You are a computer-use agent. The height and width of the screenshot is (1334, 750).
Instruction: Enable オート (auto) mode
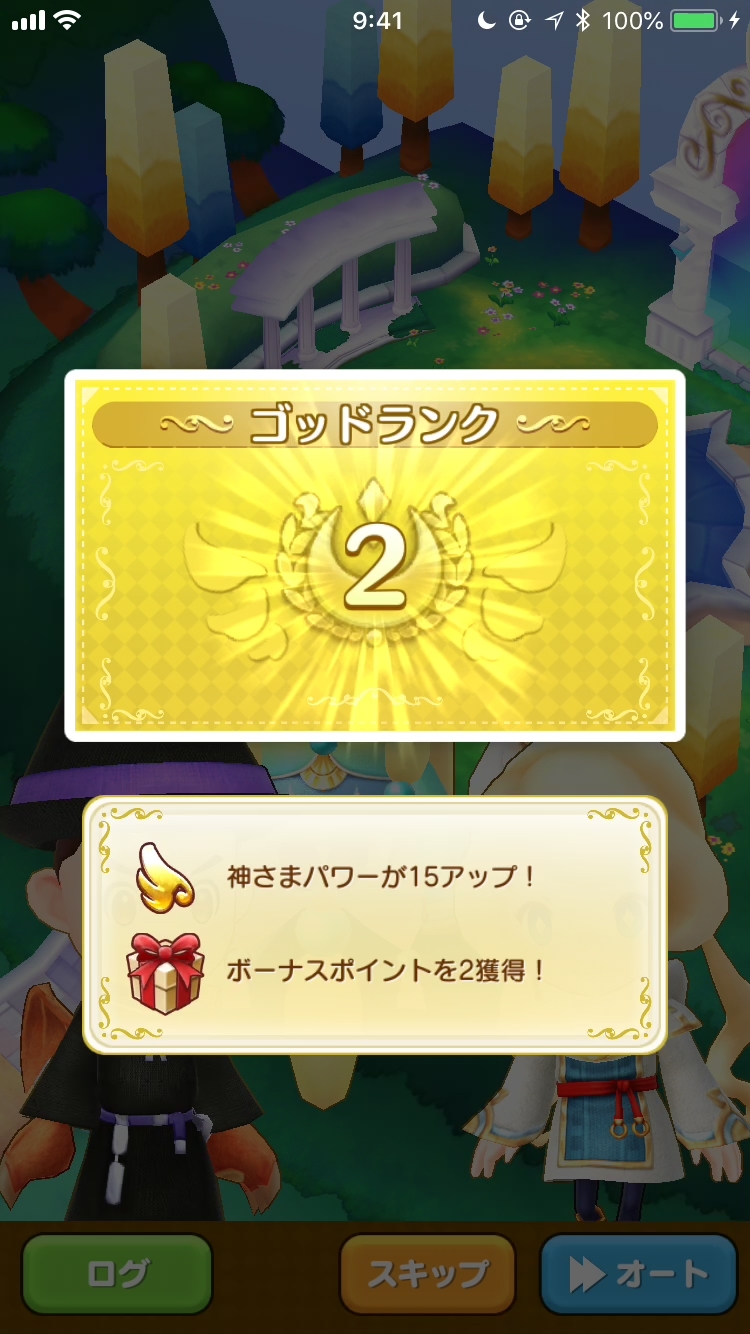[x=638, y=1273]
